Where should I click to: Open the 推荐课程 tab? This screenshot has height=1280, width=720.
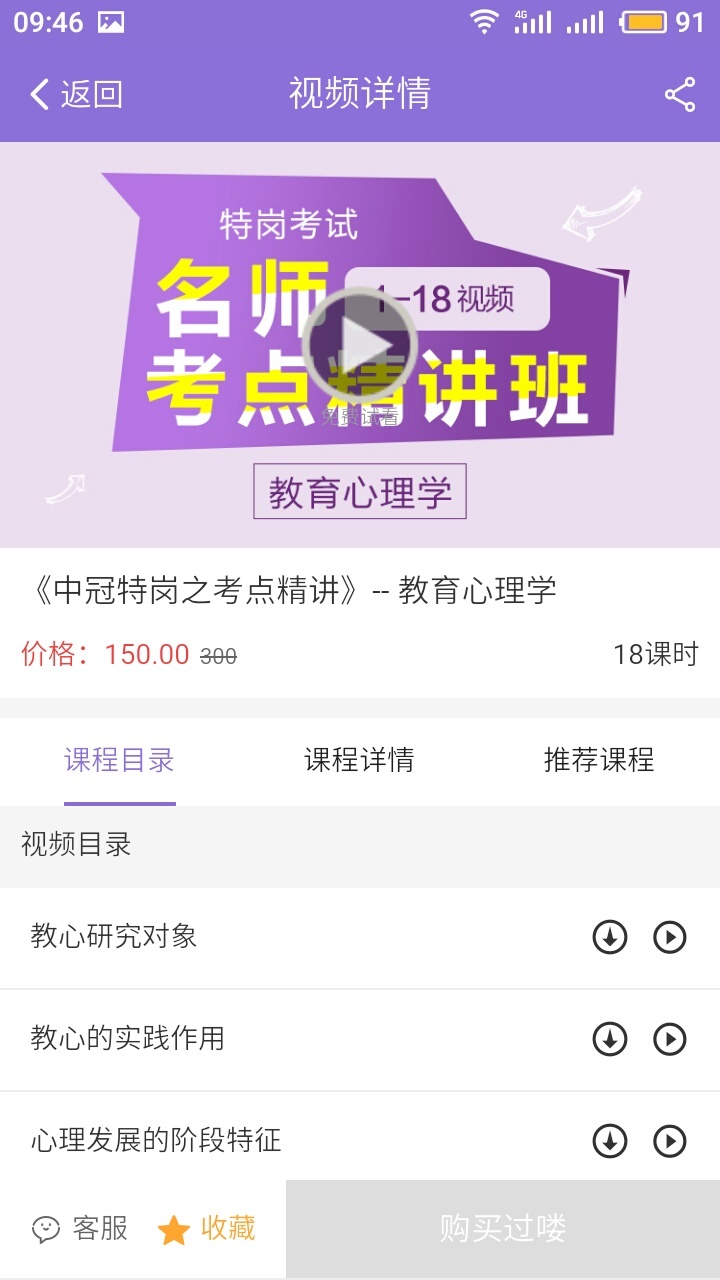point(598,760)
